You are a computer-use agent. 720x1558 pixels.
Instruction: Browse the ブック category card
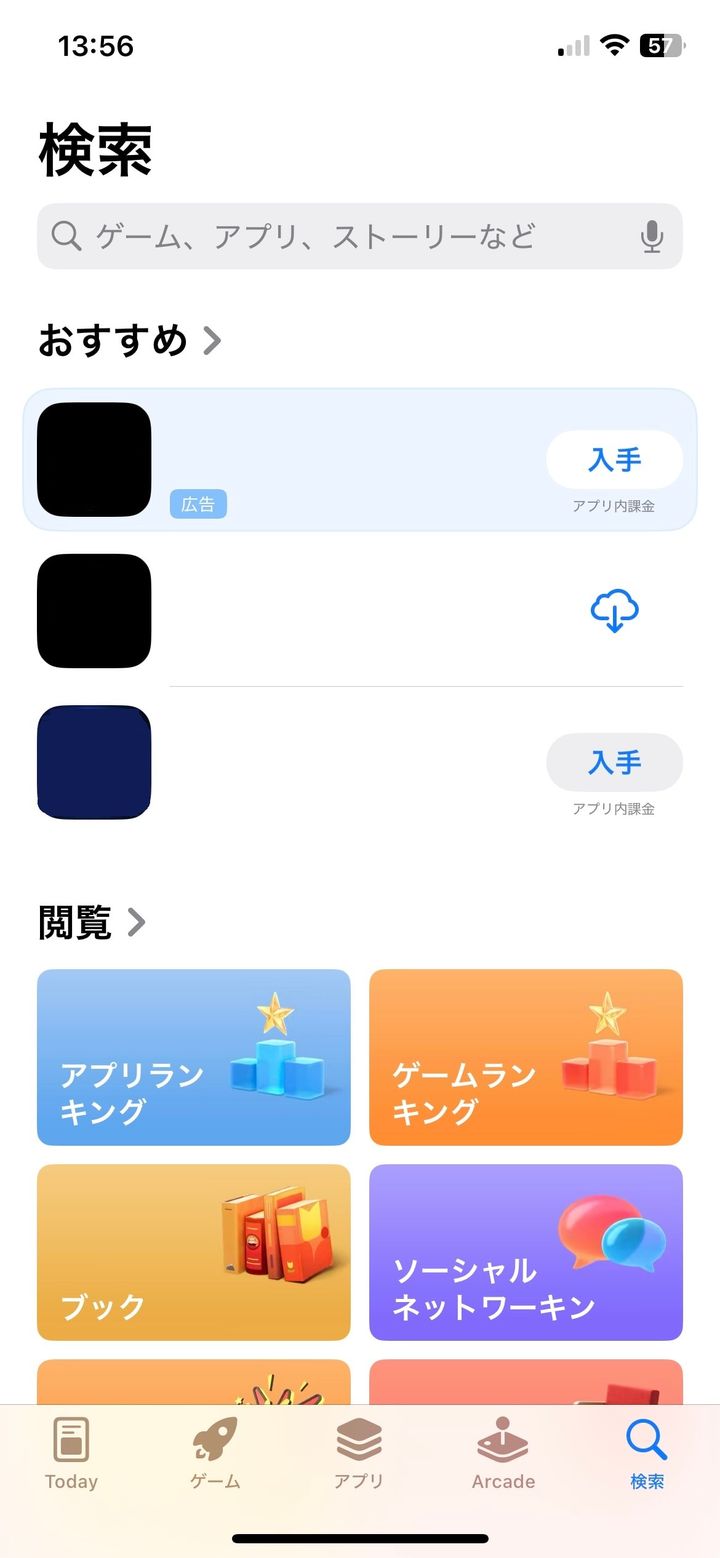[194, 1252]
